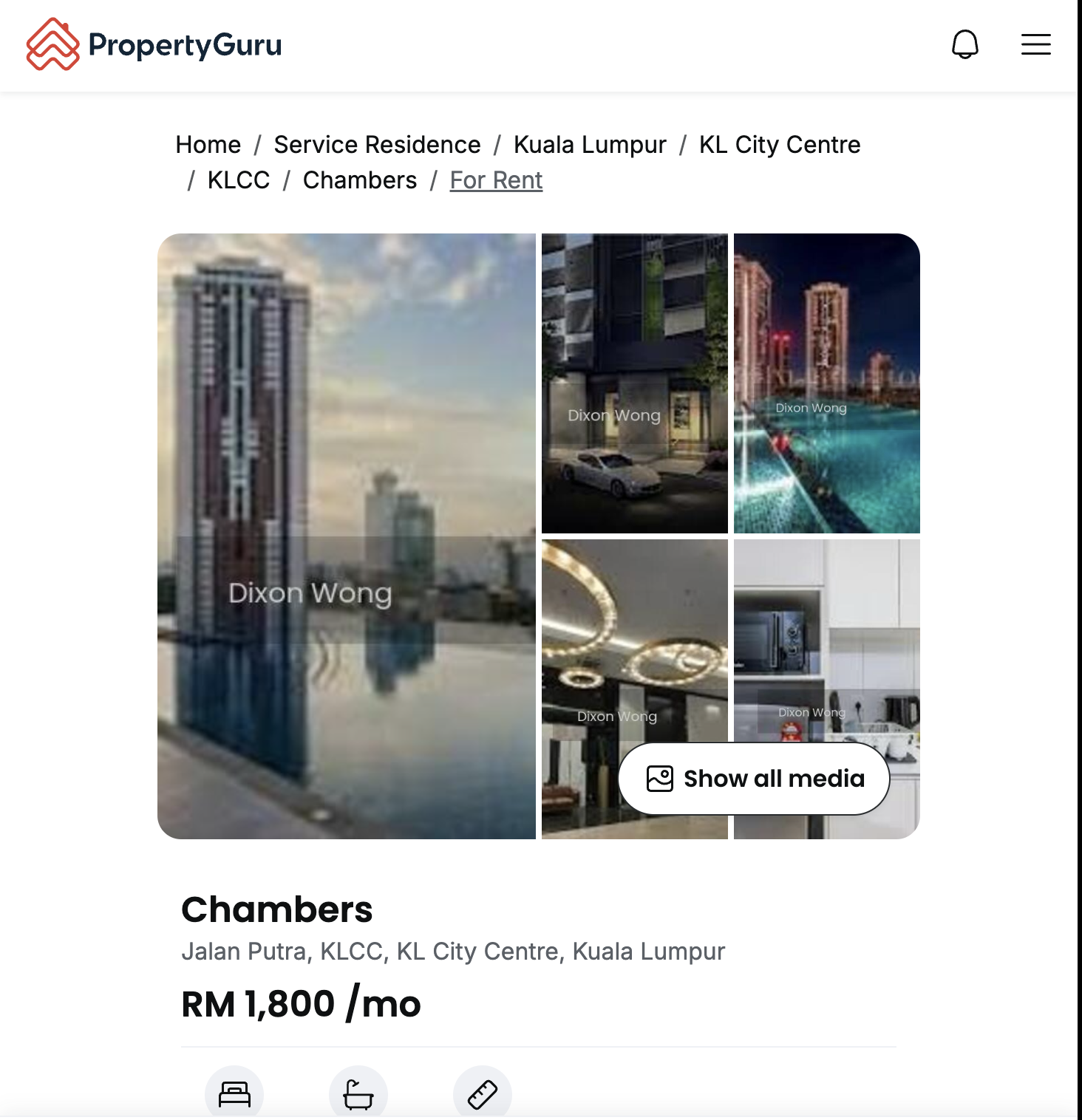Viewport: 1082px width, 1120px height.
Task: Open the notifications bell
Action: (x=964, y=44)
